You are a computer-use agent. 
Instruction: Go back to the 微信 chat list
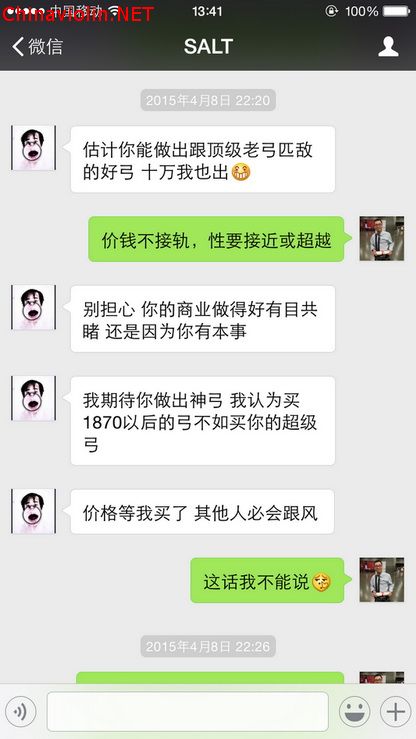pyautogui.click(x=38, y=47)
